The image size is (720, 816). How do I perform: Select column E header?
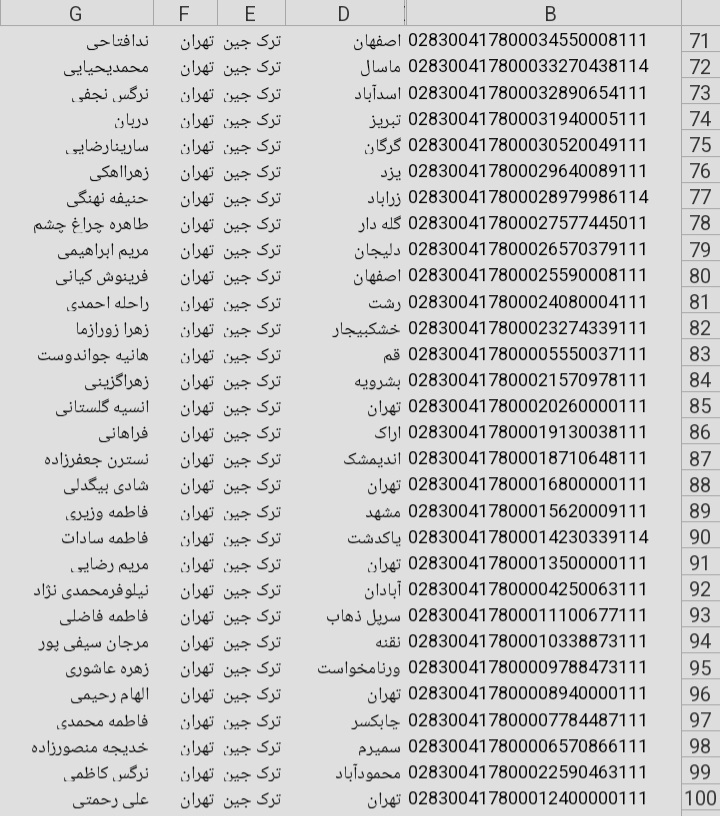tap(250, 13)
